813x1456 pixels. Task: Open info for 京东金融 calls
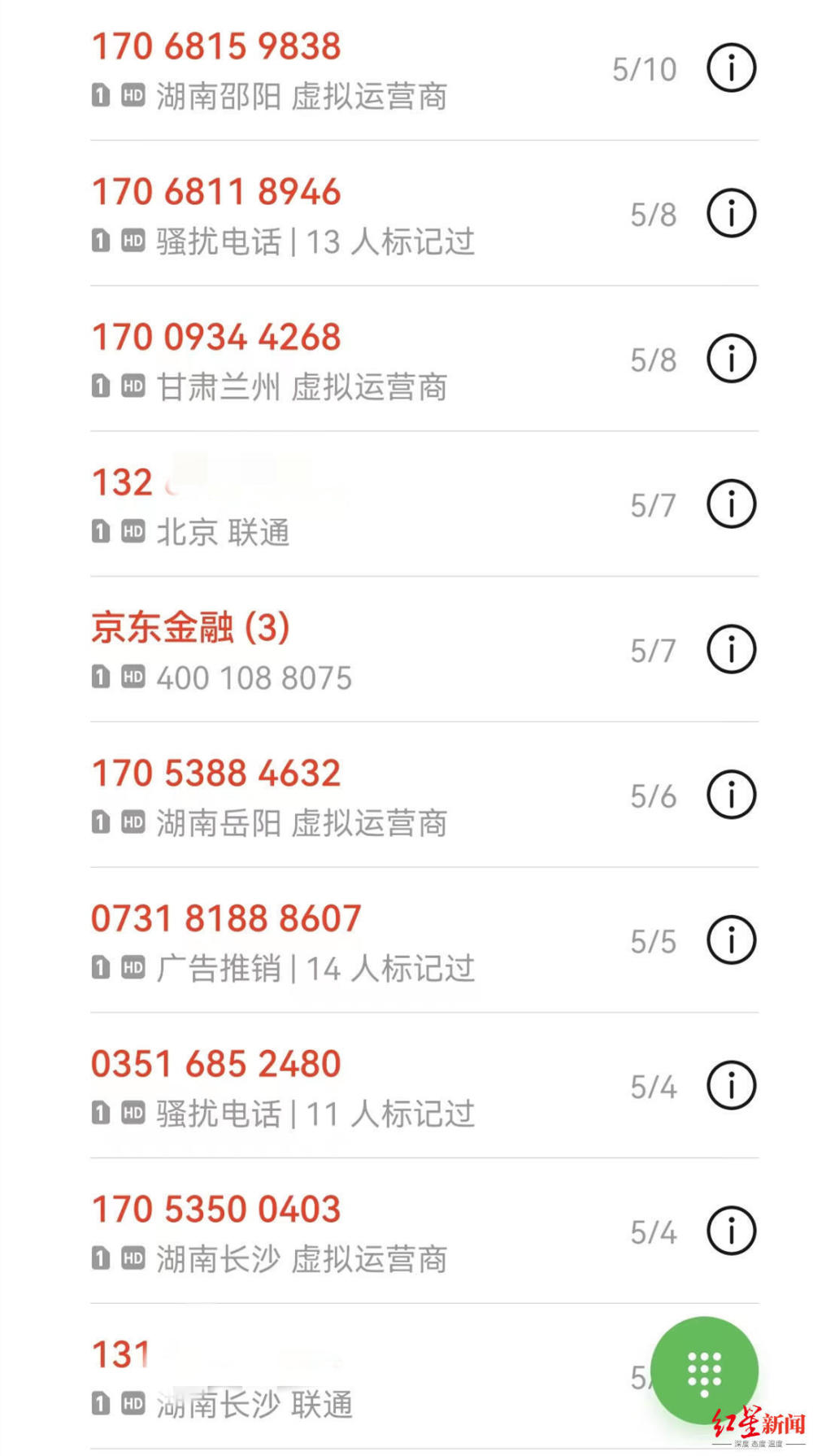click(x=731, y=649)
